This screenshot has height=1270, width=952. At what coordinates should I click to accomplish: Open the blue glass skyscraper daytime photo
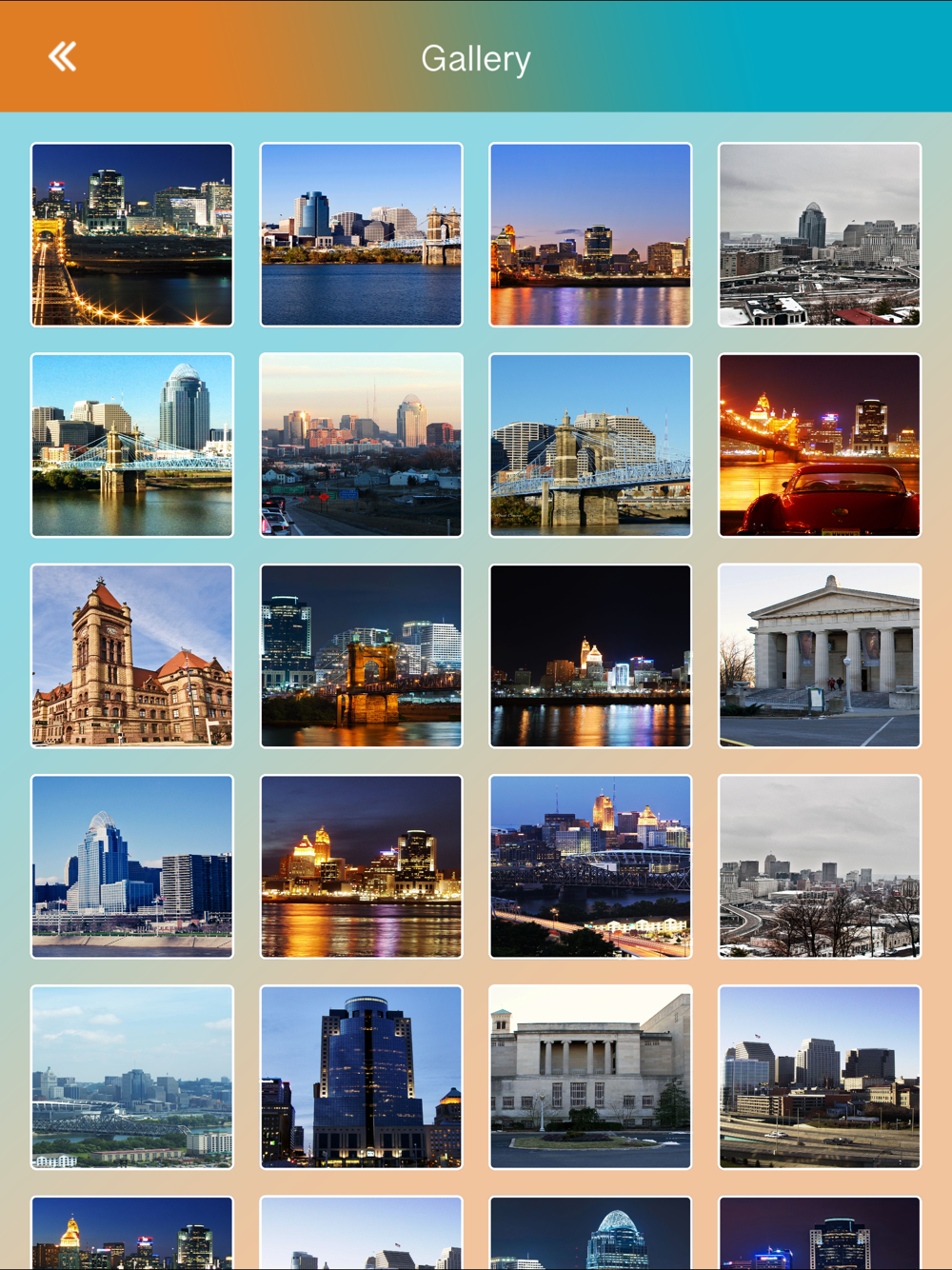(x=132, y=866)
